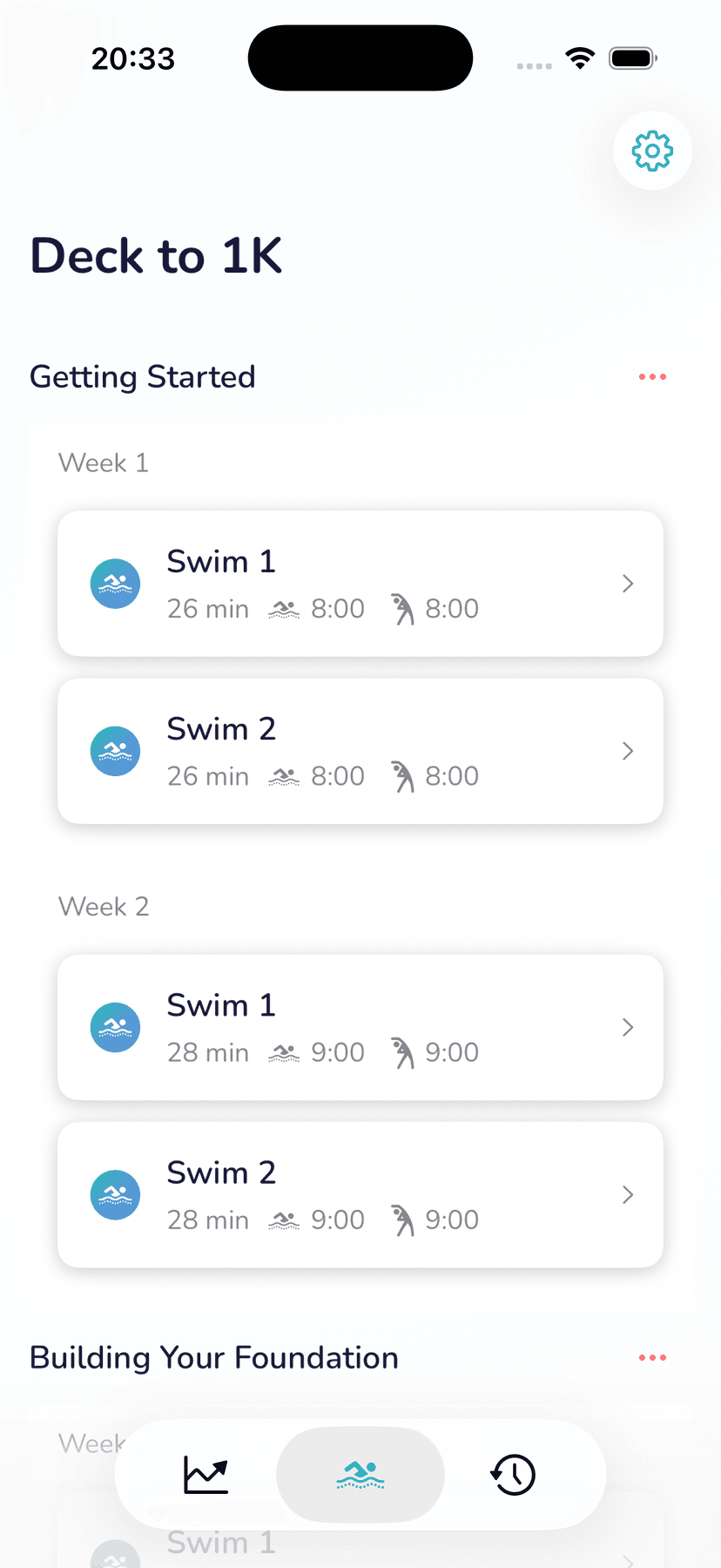Tap the 9:00 swim pace value on Week 2 Swim 2
This screenshot has width=721, height=1568.
339,1220
